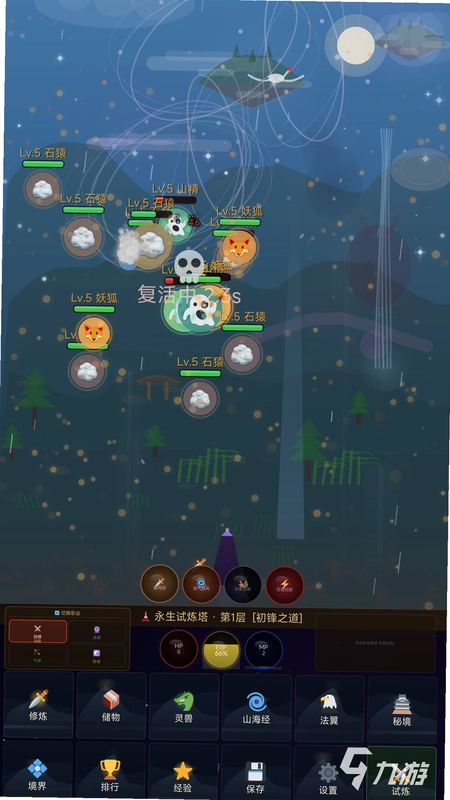Select the bow class option
The width and height of the screenshot is (450, 800).
click(x=37, y=655)
